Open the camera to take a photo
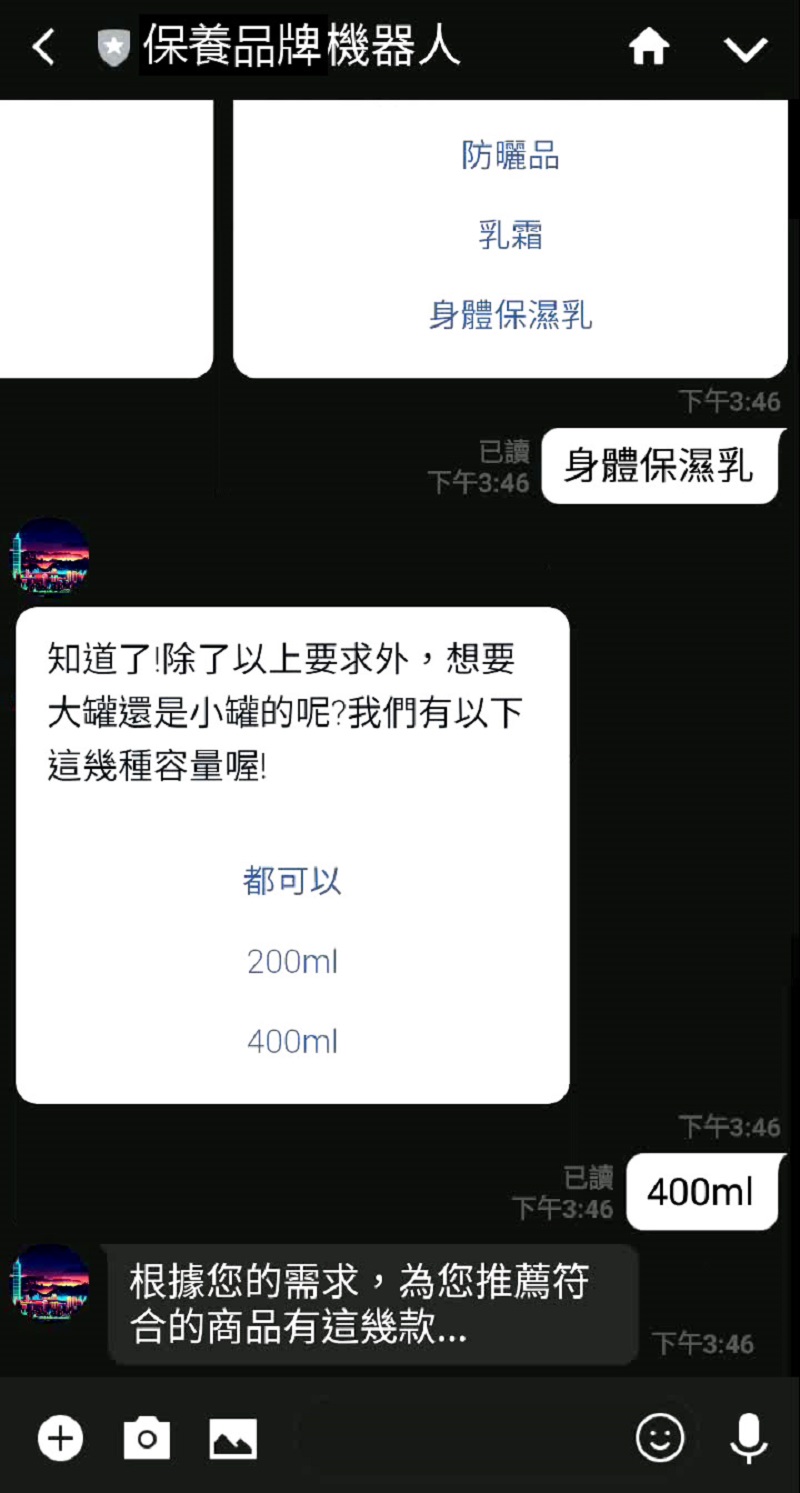The width and height of the screenshot is (800, 1493). coord(147,1439)
